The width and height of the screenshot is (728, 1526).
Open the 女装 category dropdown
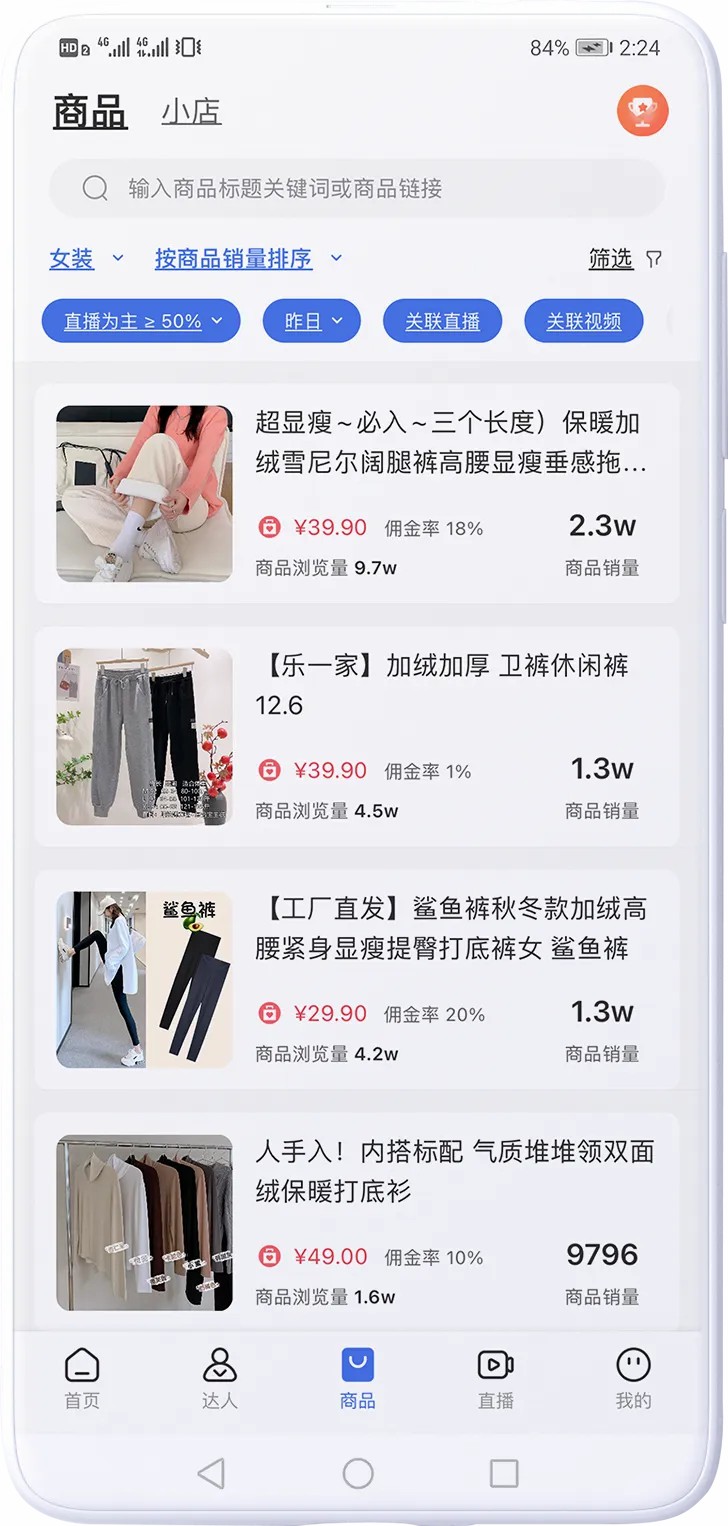pos(85,260)
